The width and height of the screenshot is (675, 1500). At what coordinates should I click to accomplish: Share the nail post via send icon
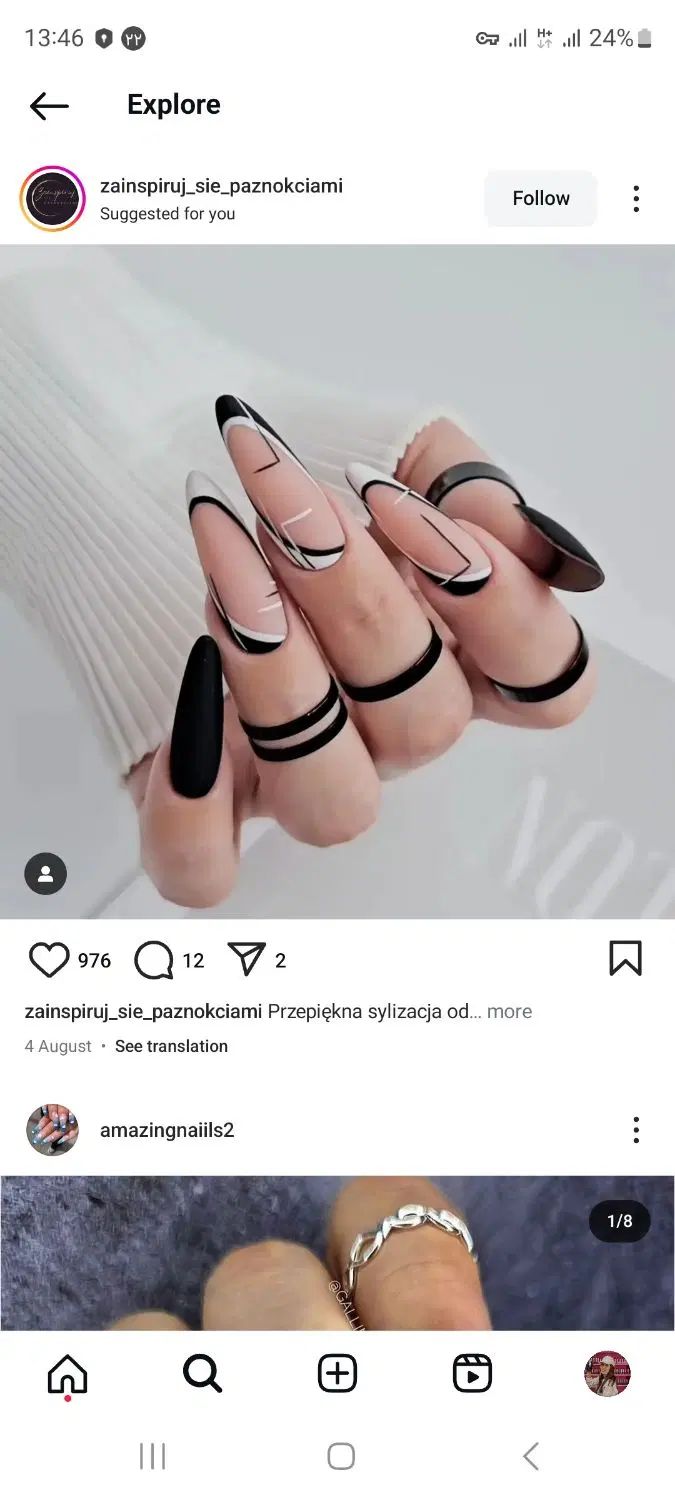(246, 959)
